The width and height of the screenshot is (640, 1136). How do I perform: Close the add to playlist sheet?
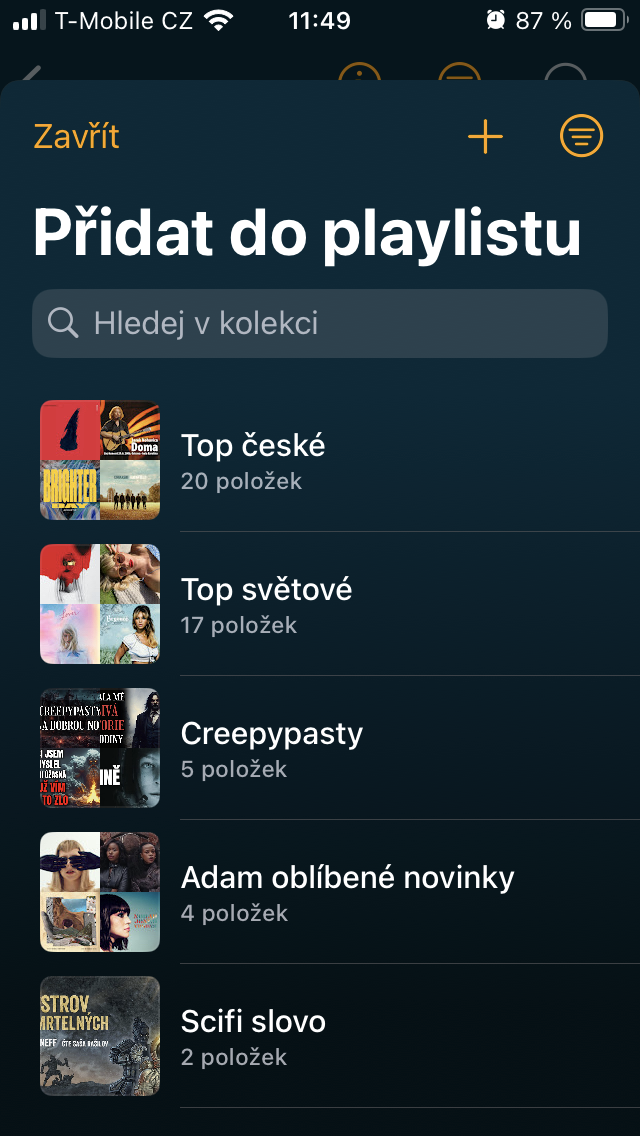(x=76, y=136)
